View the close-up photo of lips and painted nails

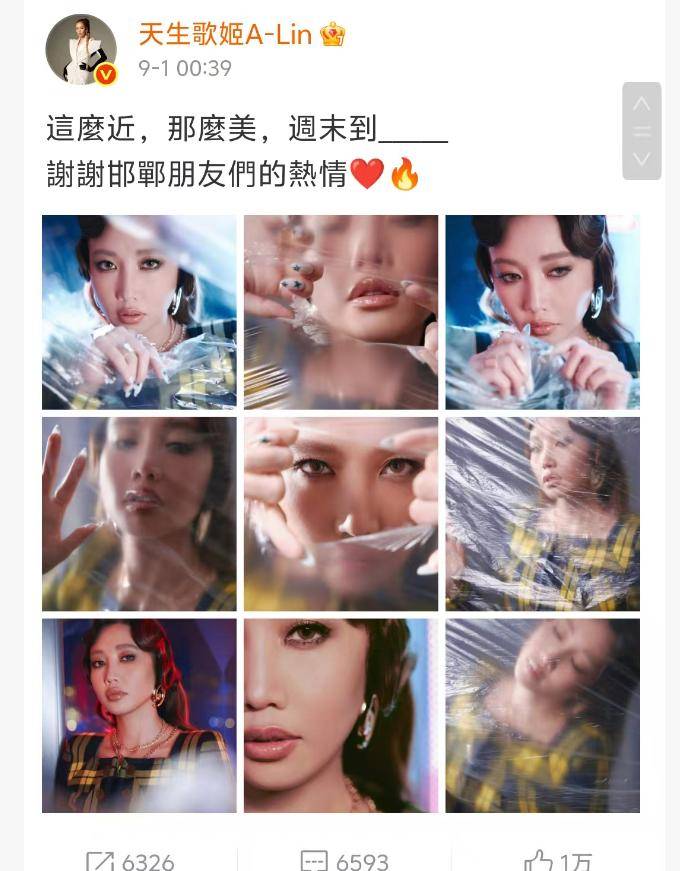pos(341,312)
